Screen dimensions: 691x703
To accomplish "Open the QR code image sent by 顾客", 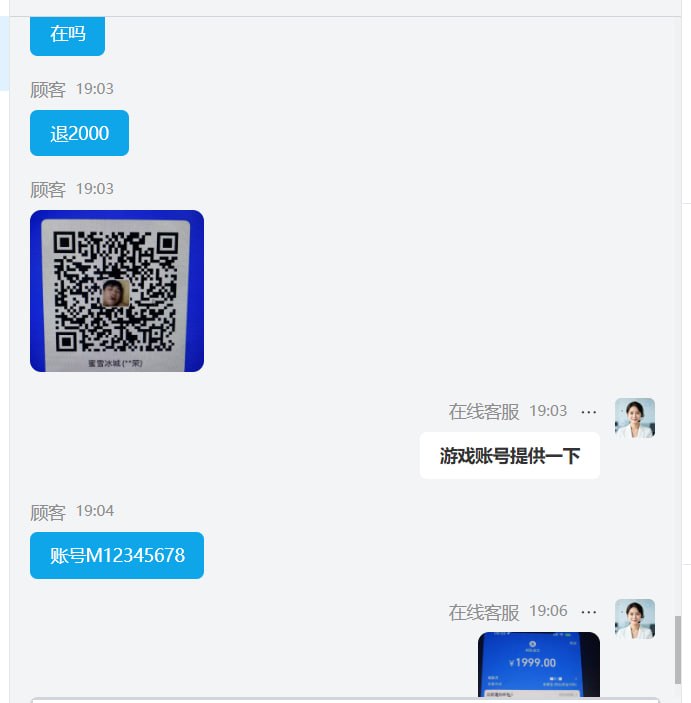I will 117,291.
